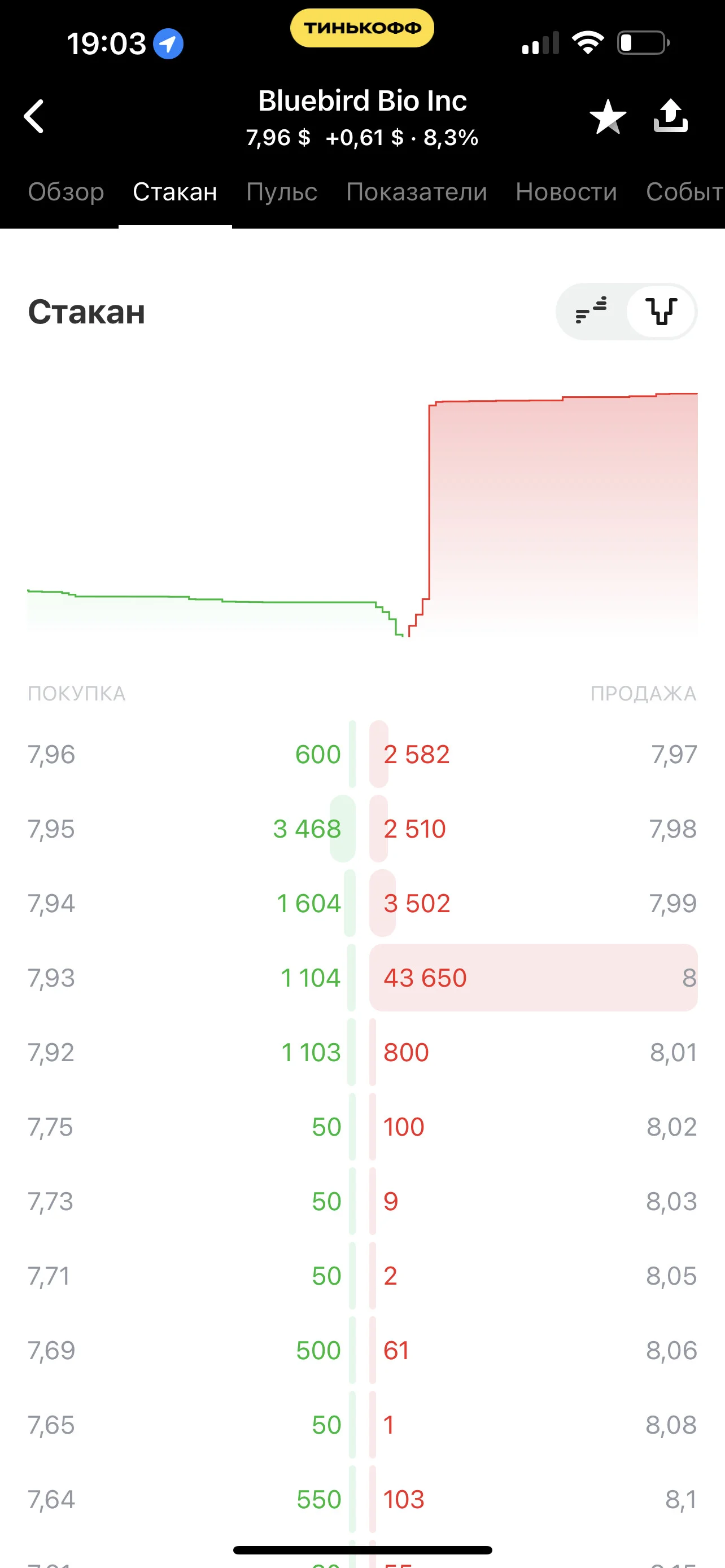
Task: Go back using the top-left arrow
Action: pyautogui.click(x=34, y=116)
